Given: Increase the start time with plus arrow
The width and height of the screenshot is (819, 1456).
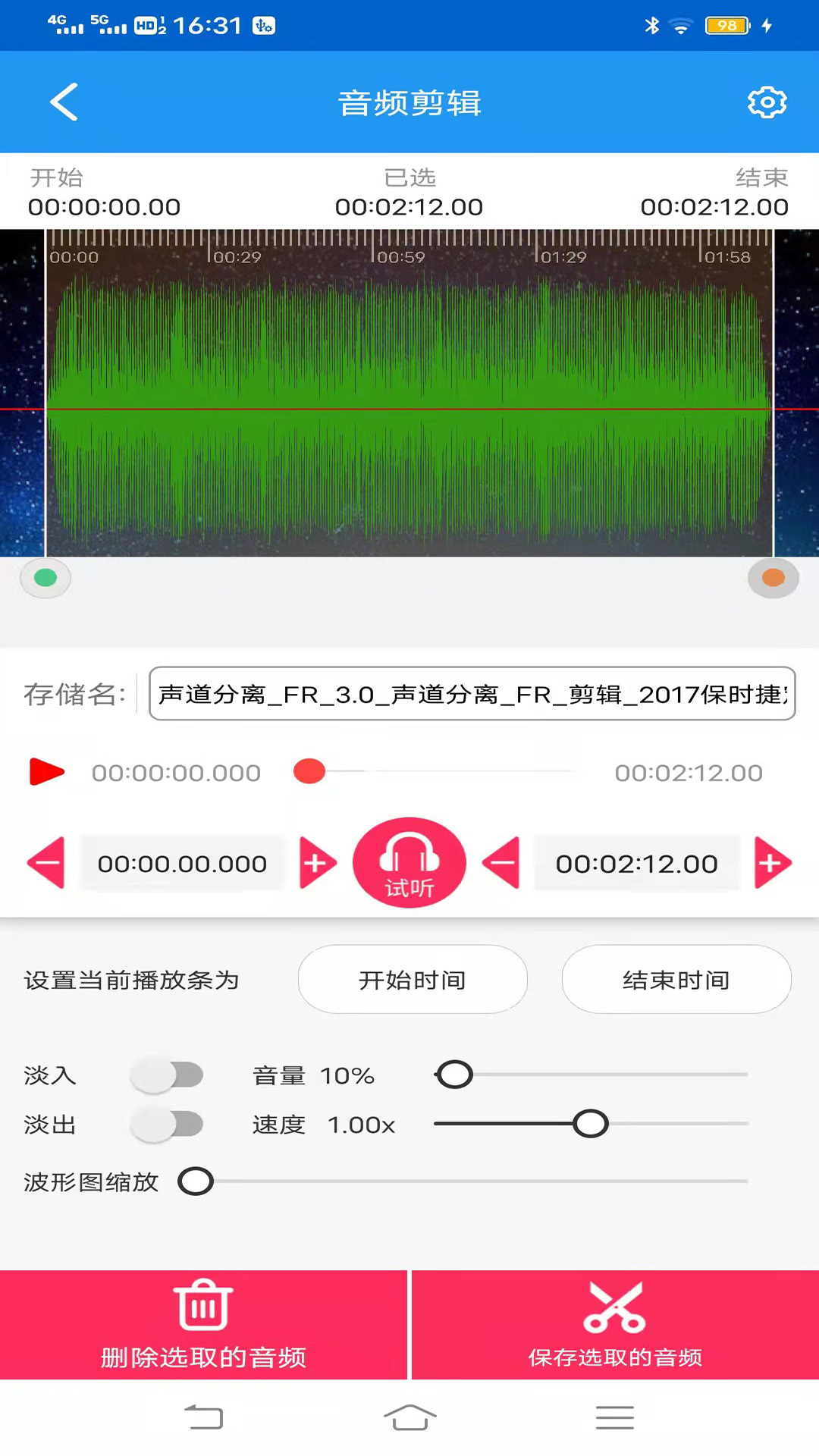Looking at the screenshot, I should [x=318, y=863].
